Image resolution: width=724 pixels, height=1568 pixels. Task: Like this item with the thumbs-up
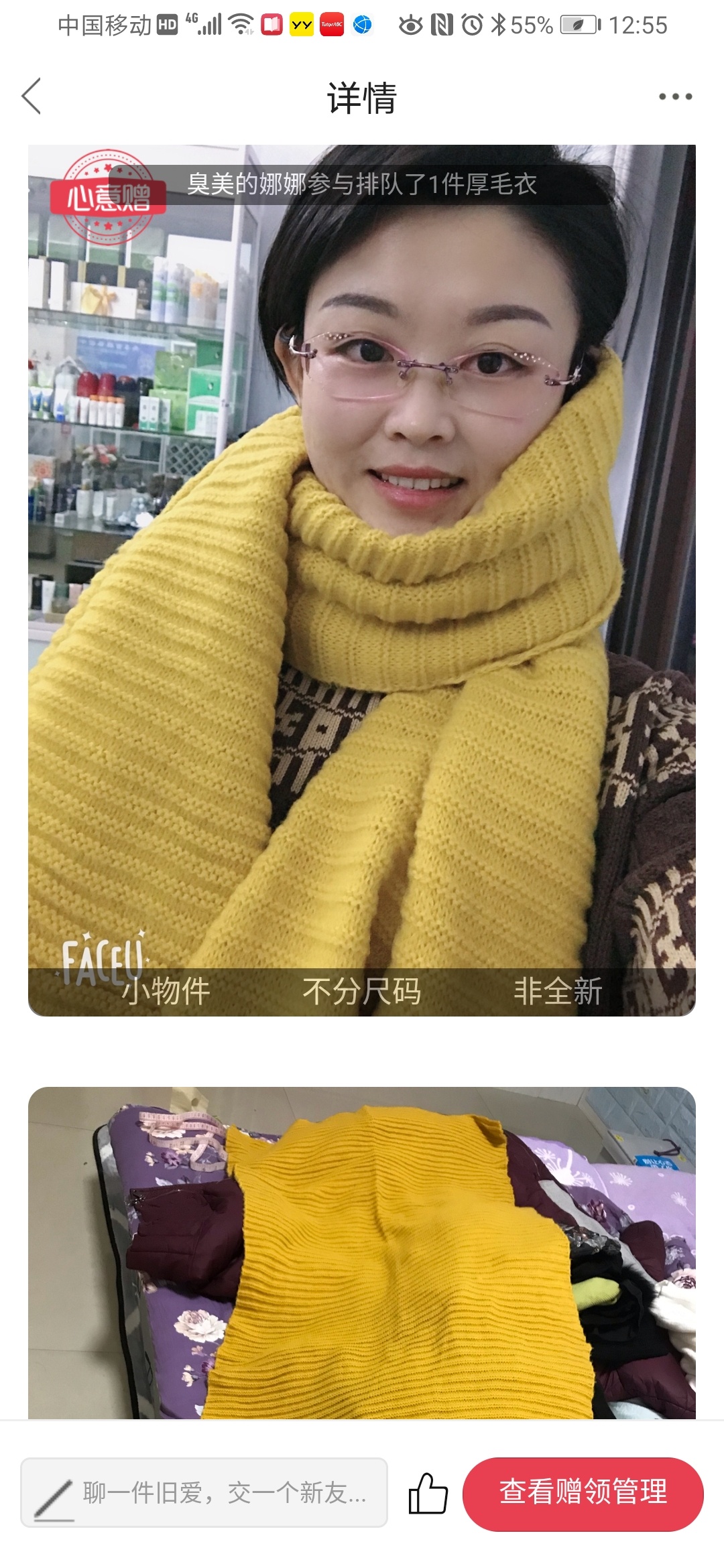[428, 1493]
